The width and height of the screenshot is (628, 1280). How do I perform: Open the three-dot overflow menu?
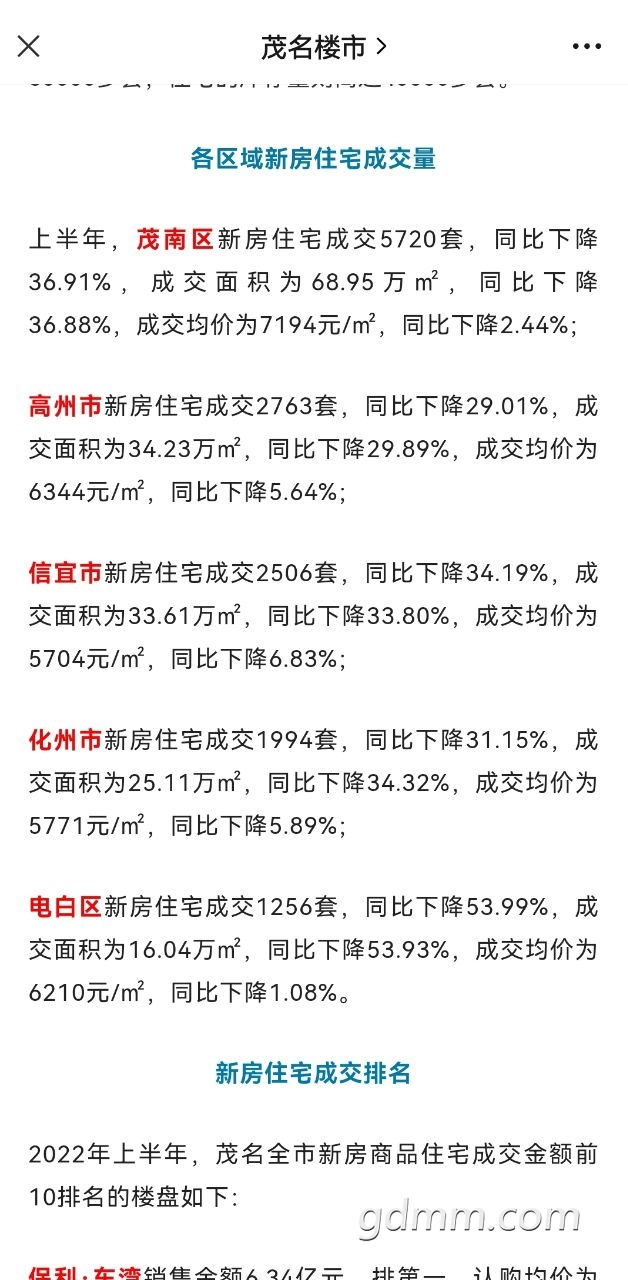(x=587, y=46)
